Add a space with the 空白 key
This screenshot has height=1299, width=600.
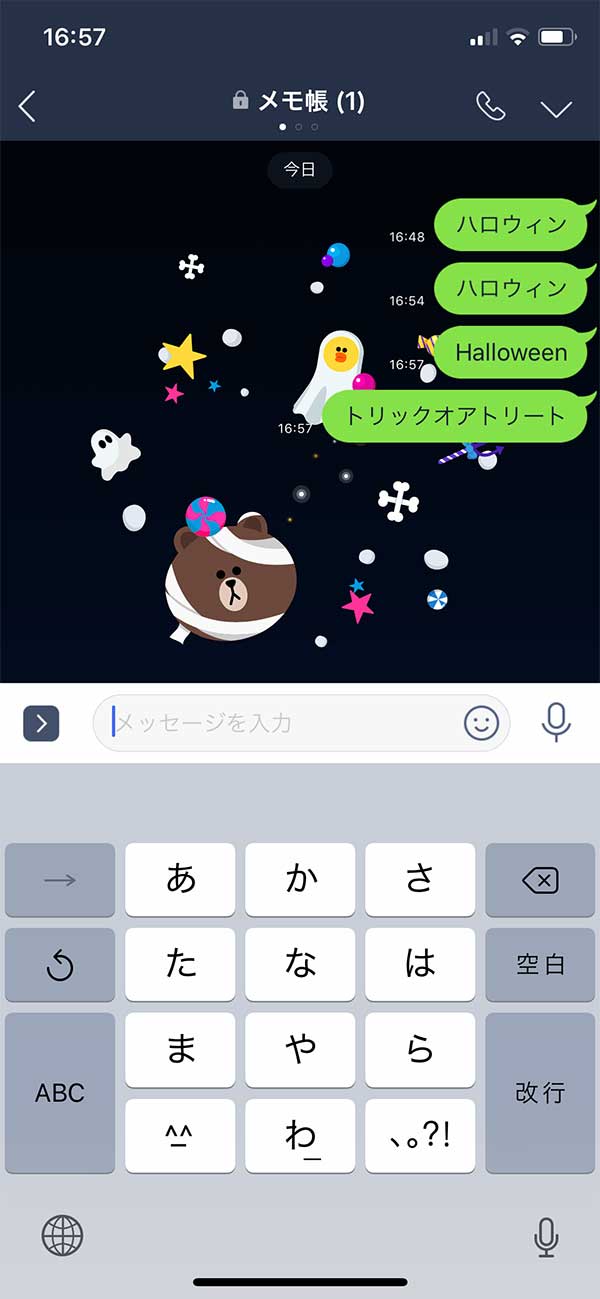pyautogui.click(x=540, y=965)
